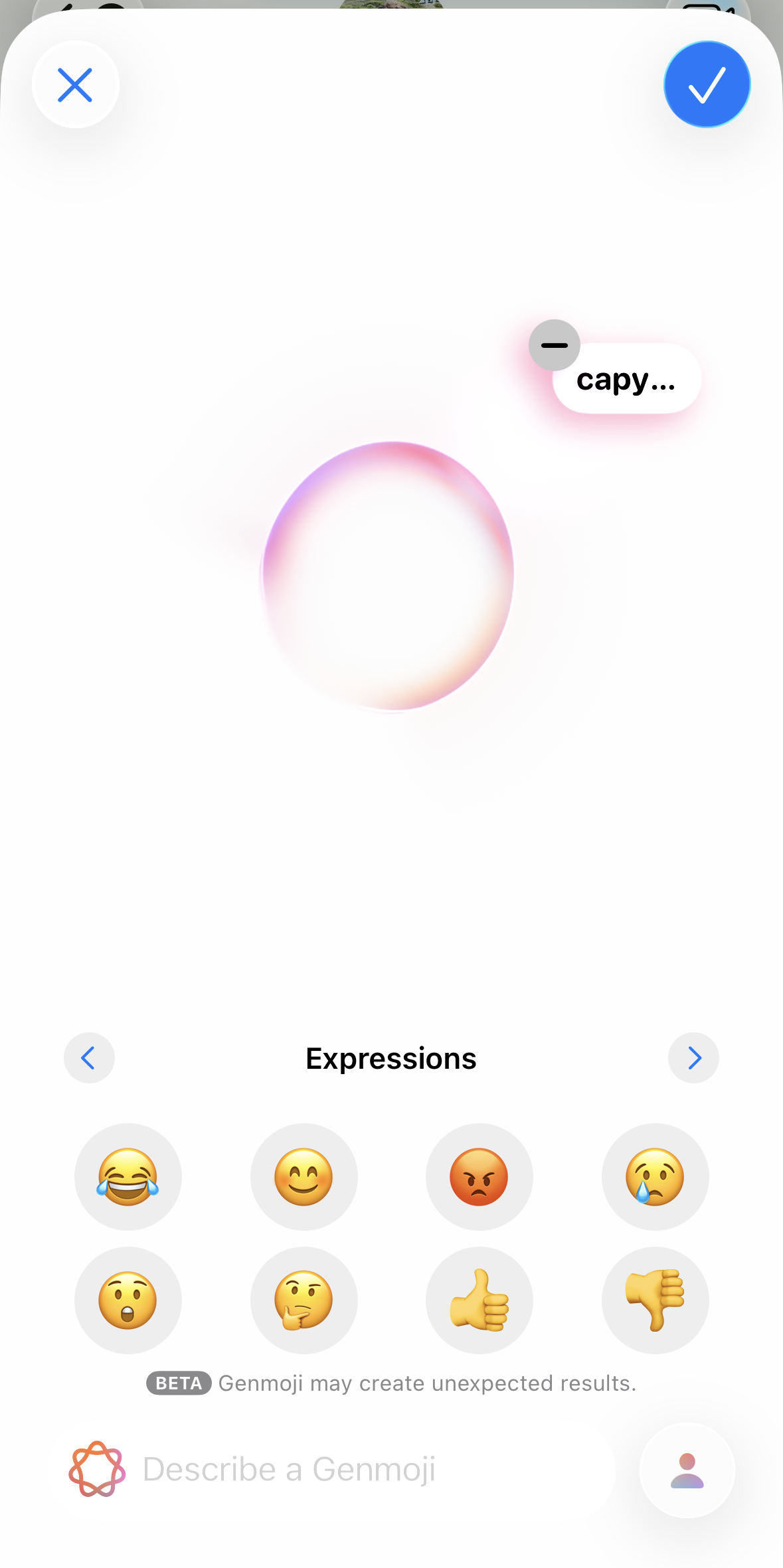Choose the smiling face expression
Image resolution: width=783 pixels, height=1568 pixels.
click(304, 1177)
